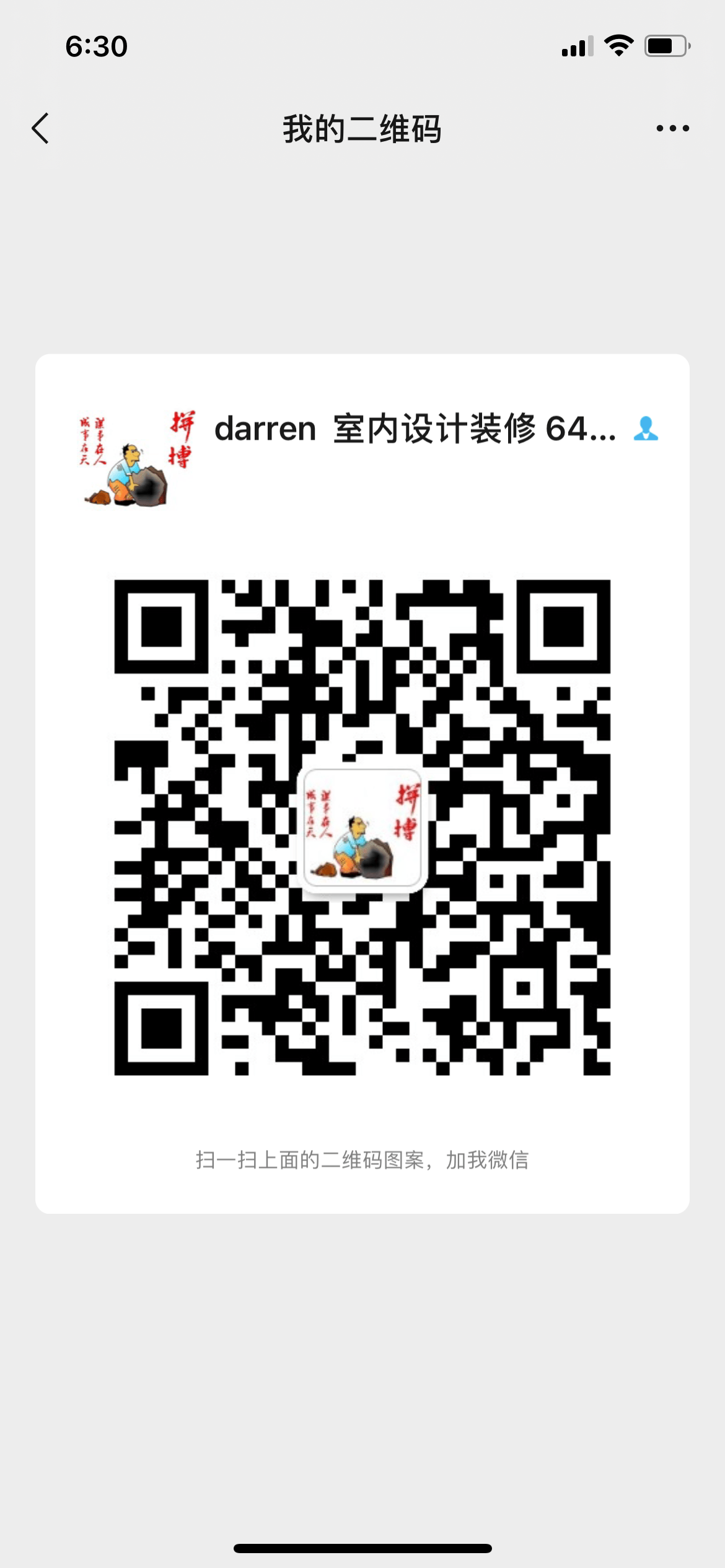Go back from the QR code page

point(41,129)
